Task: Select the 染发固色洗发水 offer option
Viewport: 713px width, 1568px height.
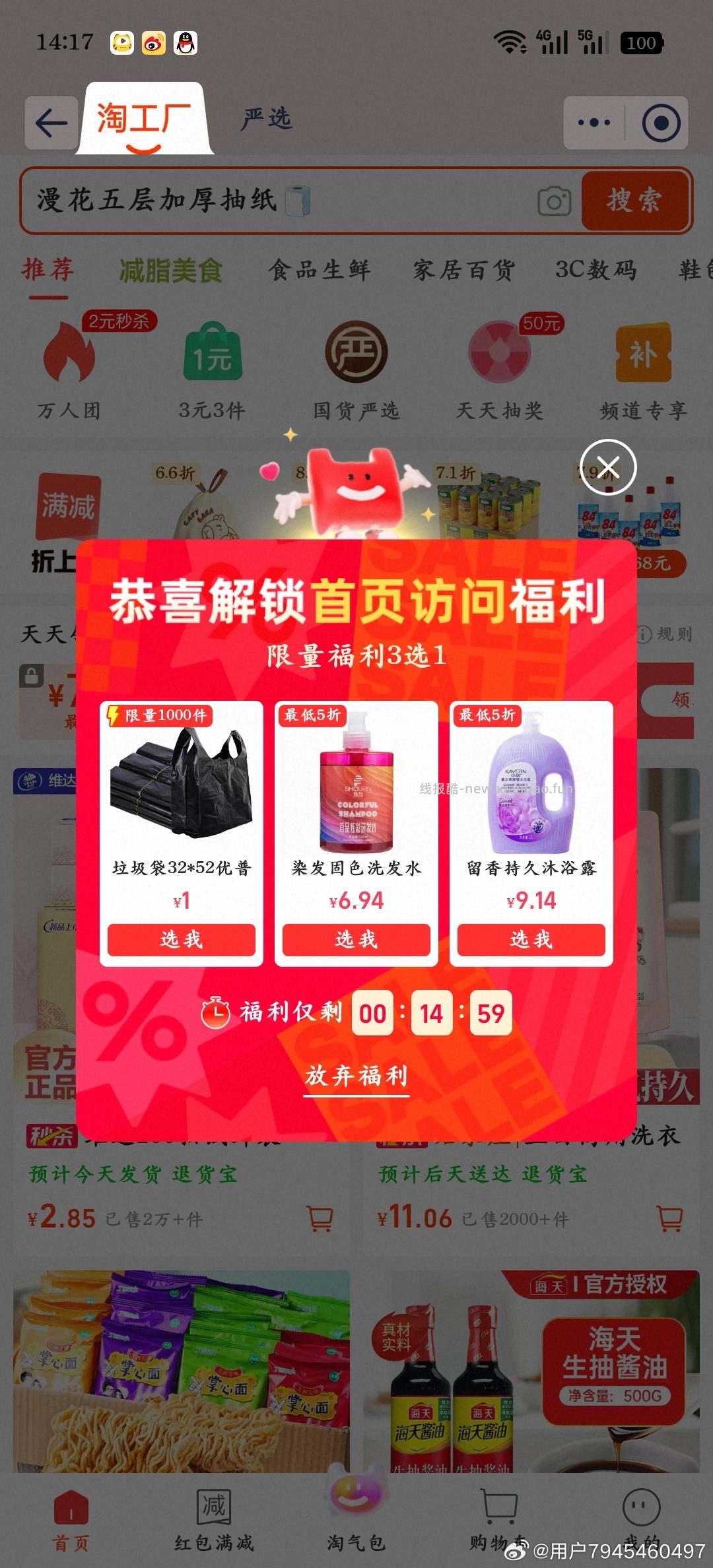Action: point(356,940)
